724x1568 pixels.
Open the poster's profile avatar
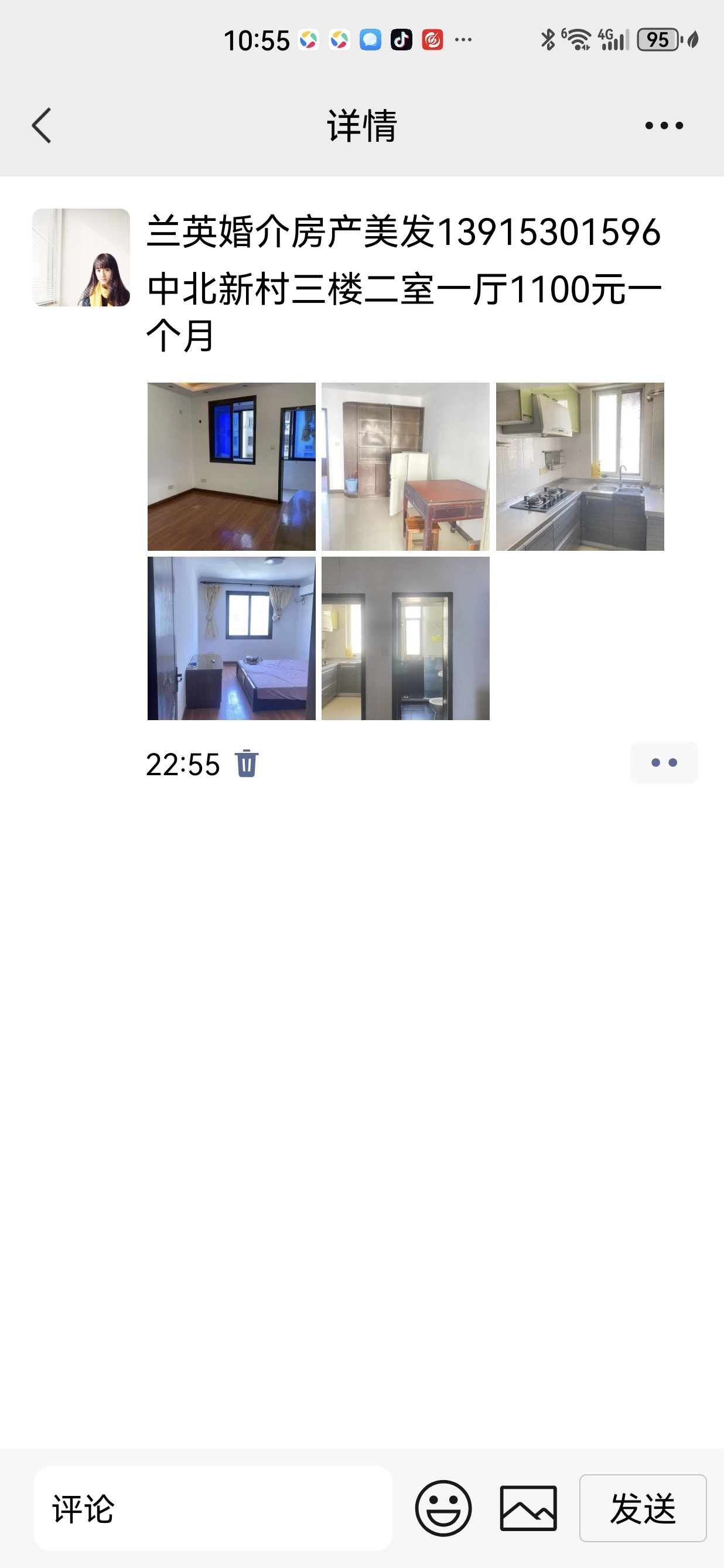pyautogui.click(x=81, y=257)
